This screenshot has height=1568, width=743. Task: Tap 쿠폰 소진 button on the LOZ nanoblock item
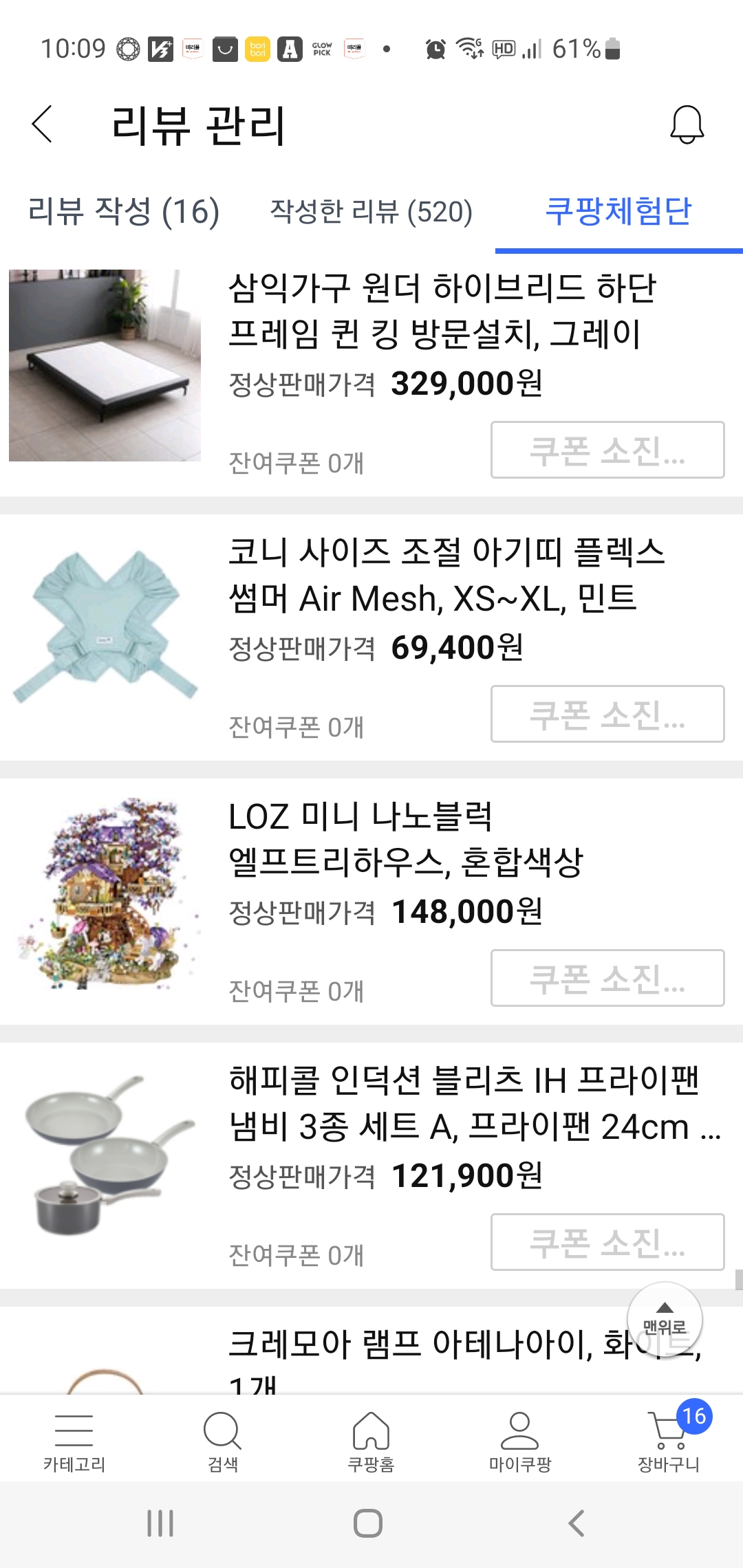607,978
